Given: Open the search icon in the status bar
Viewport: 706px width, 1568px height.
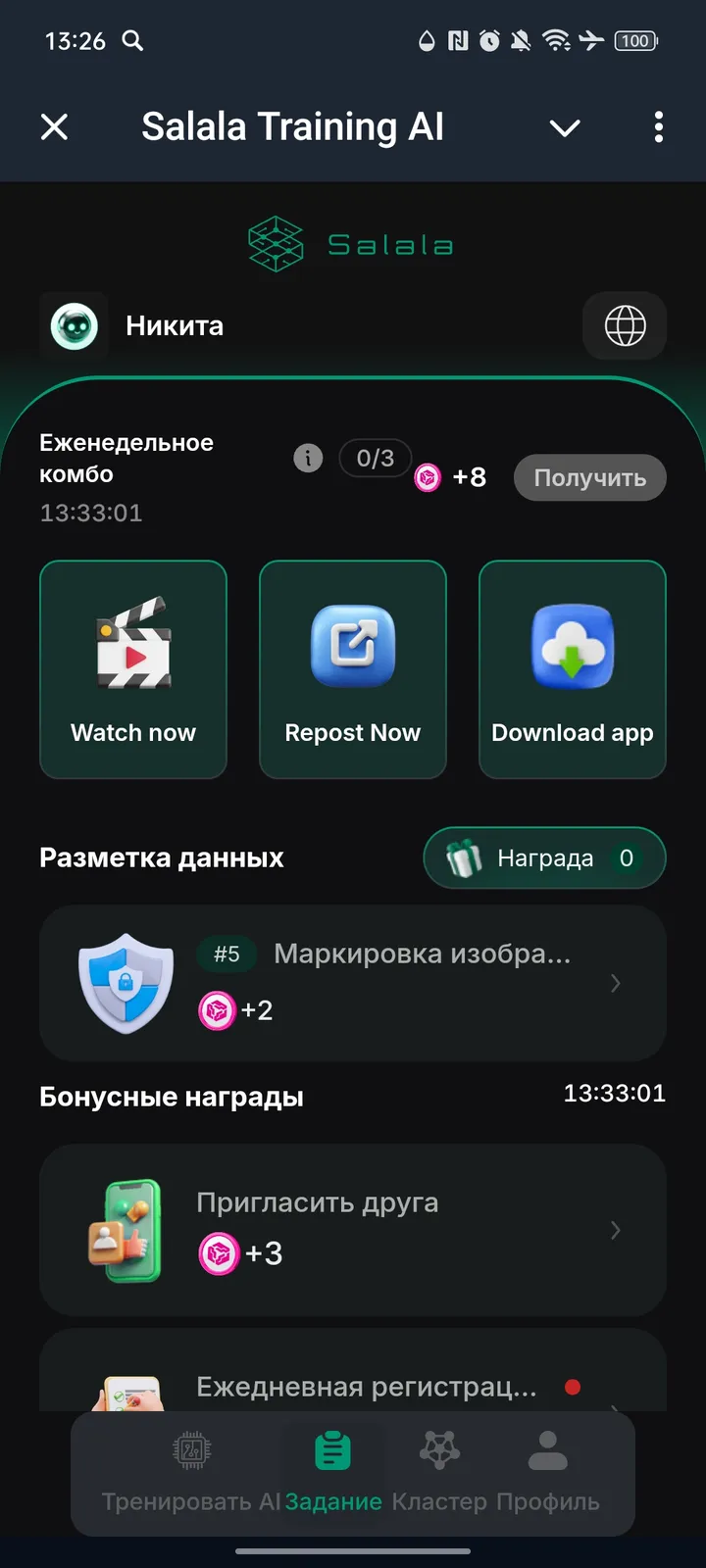Looking at the screenshot, I should click(133, 41).
